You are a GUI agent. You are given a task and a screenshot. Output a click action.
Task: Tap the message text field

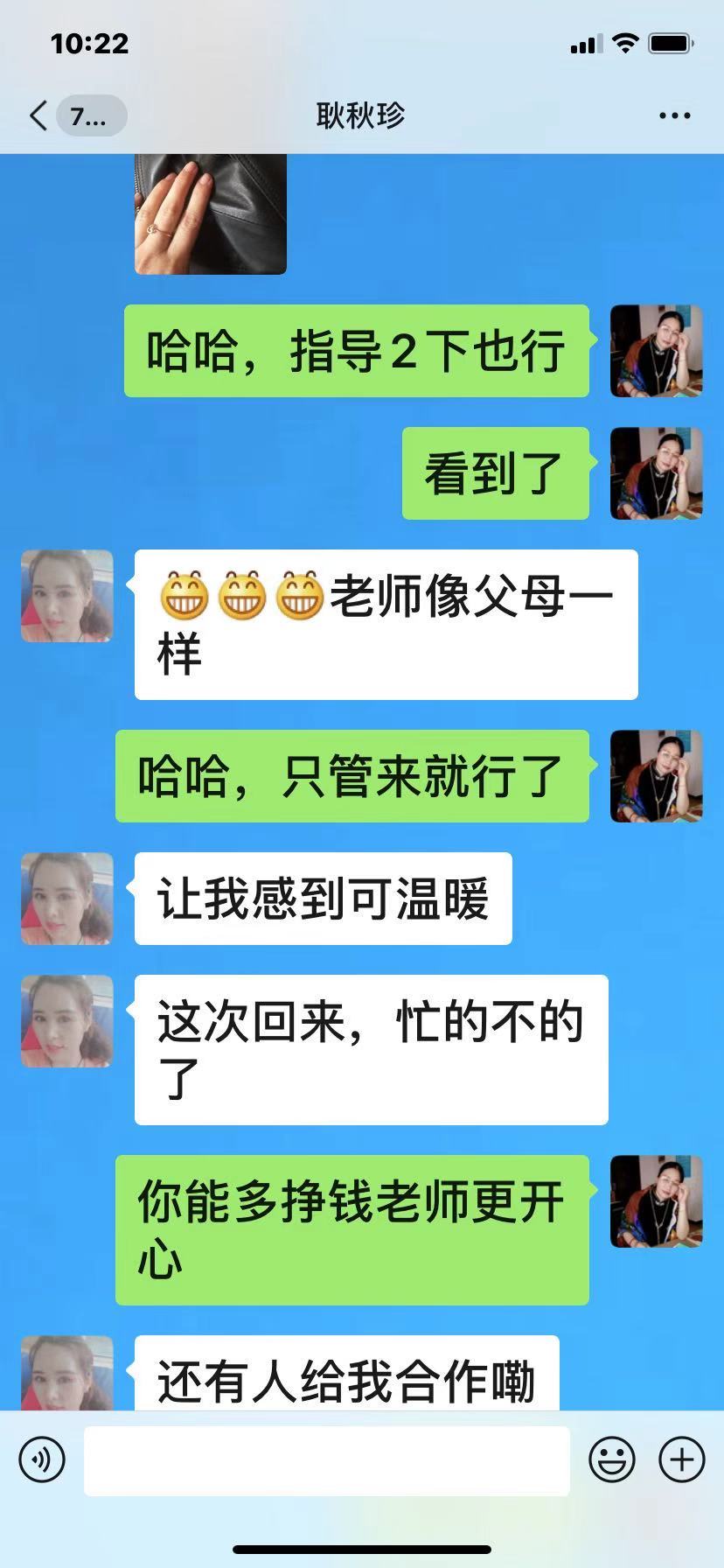pos(326,1460)
